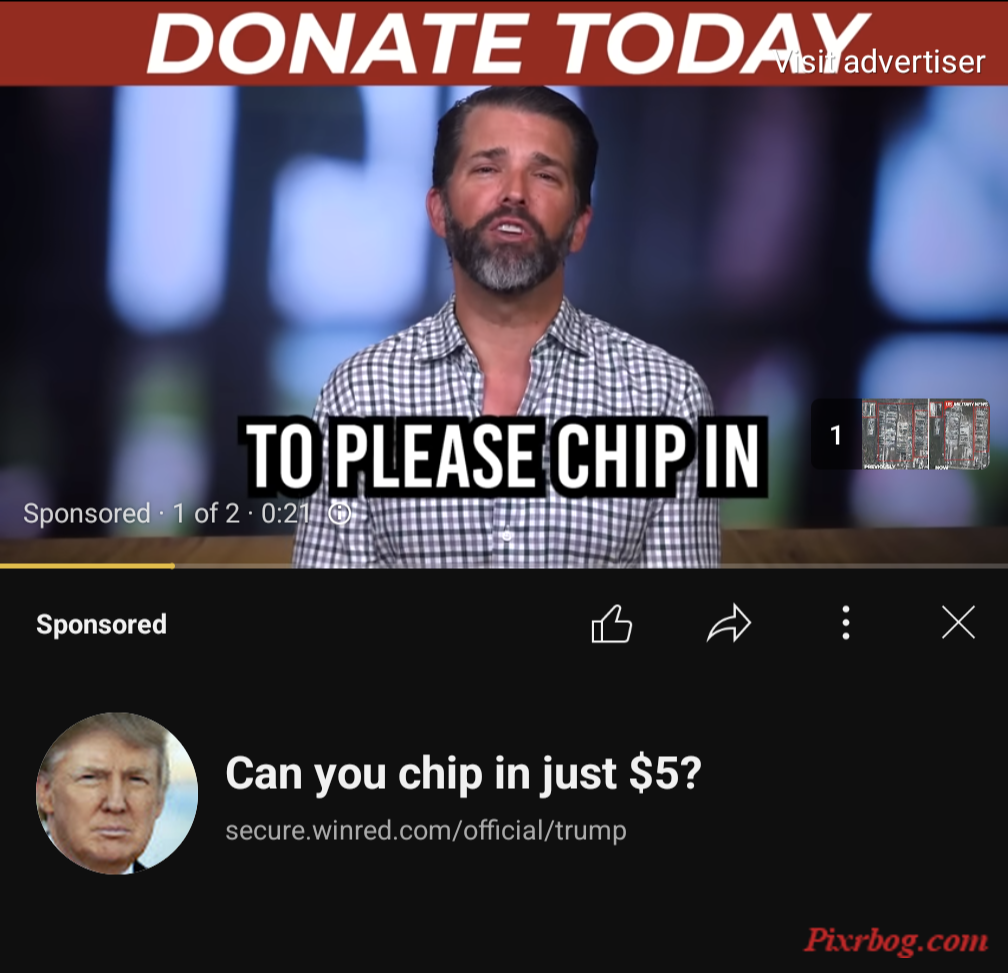Tap the upcoming video thumbnail preview
The image size is (1008, 973).
click(925, 434)
